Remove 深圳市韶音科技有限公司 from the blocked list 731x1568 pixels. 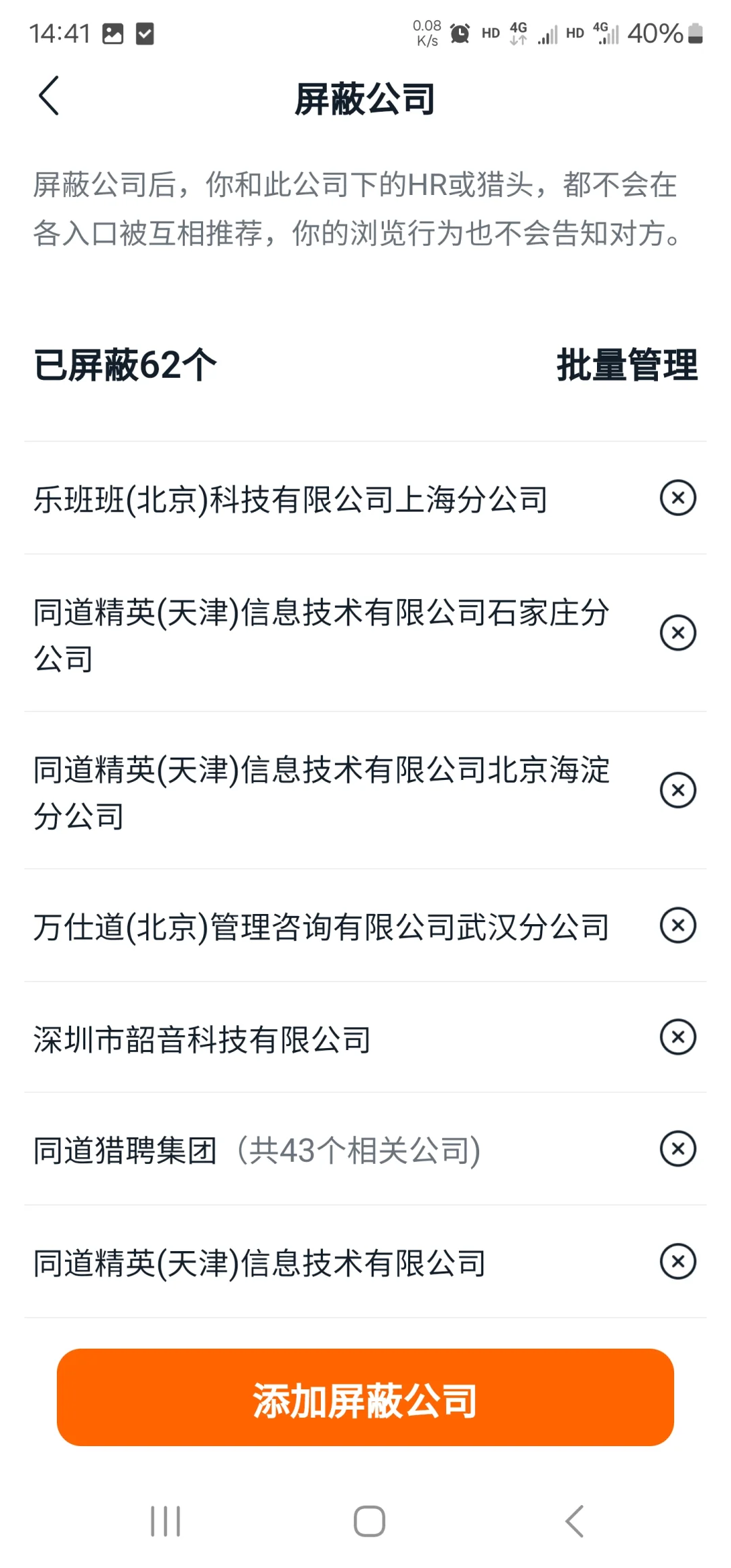678,1037
